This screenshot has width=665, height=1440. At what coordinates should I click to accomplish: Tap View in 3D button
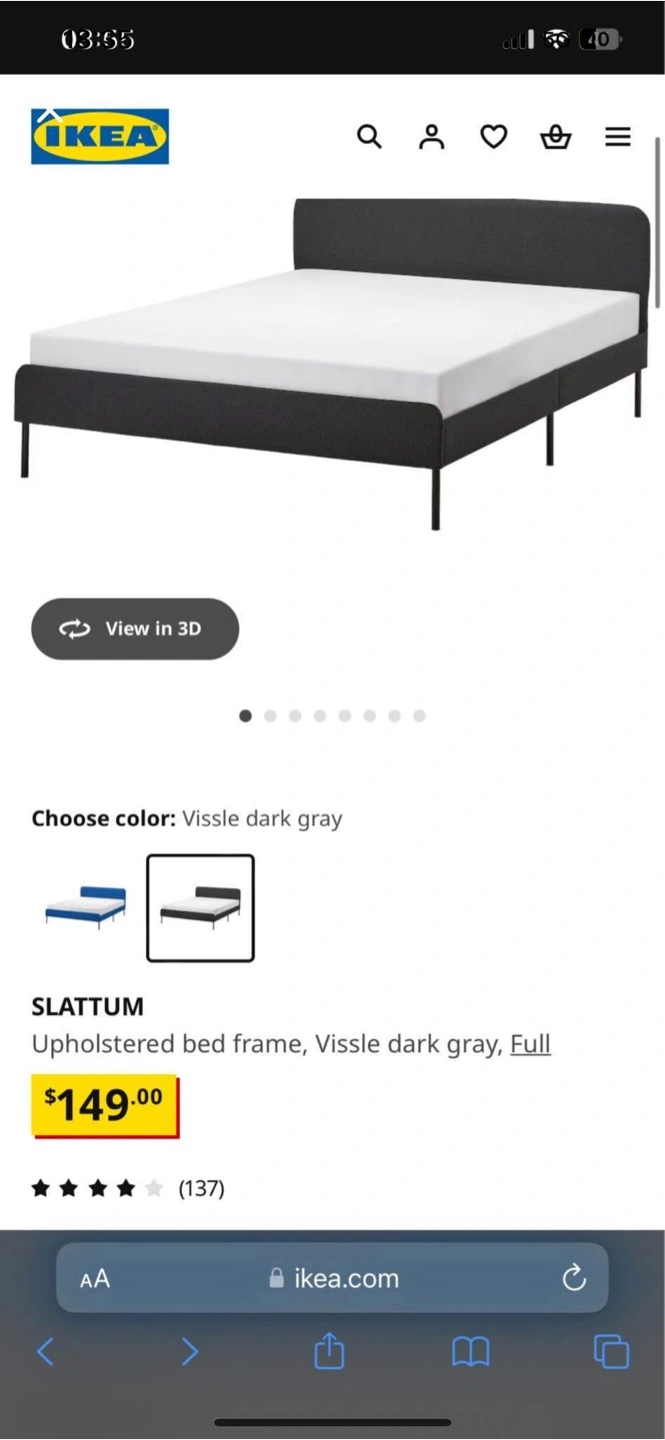click(x=135, y=629)
